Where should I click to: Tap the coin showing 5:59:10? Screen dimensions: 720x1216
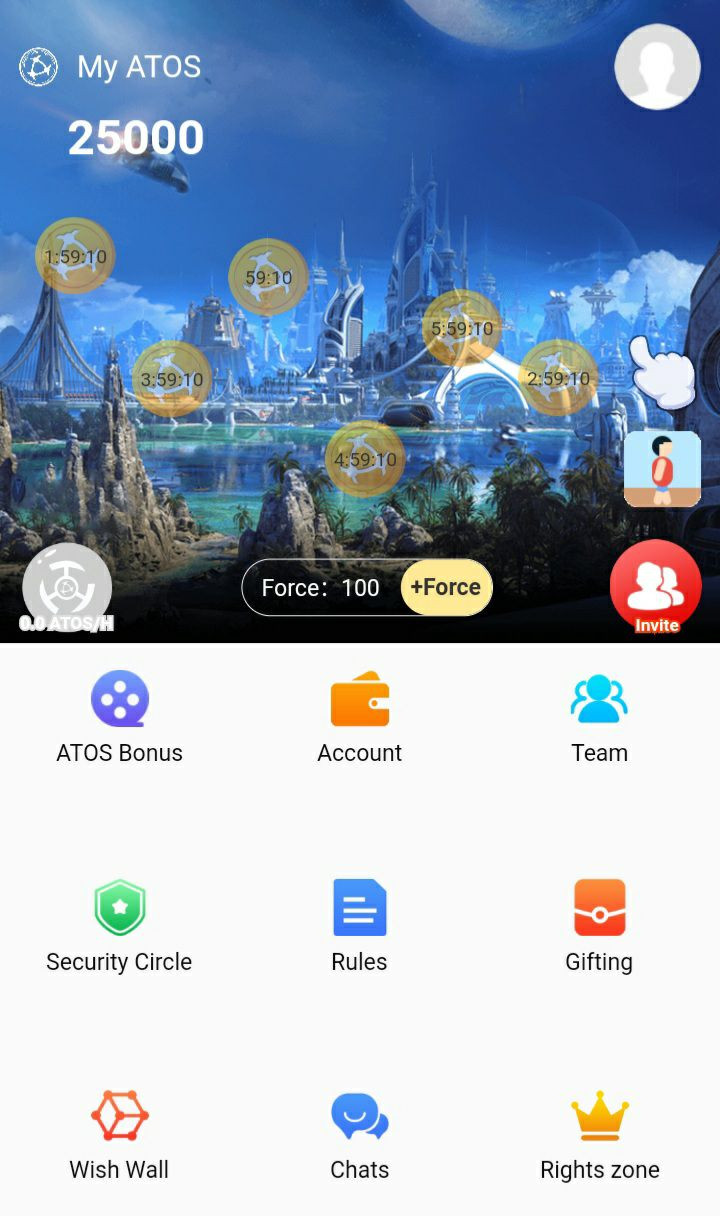[x=461, y=328]
